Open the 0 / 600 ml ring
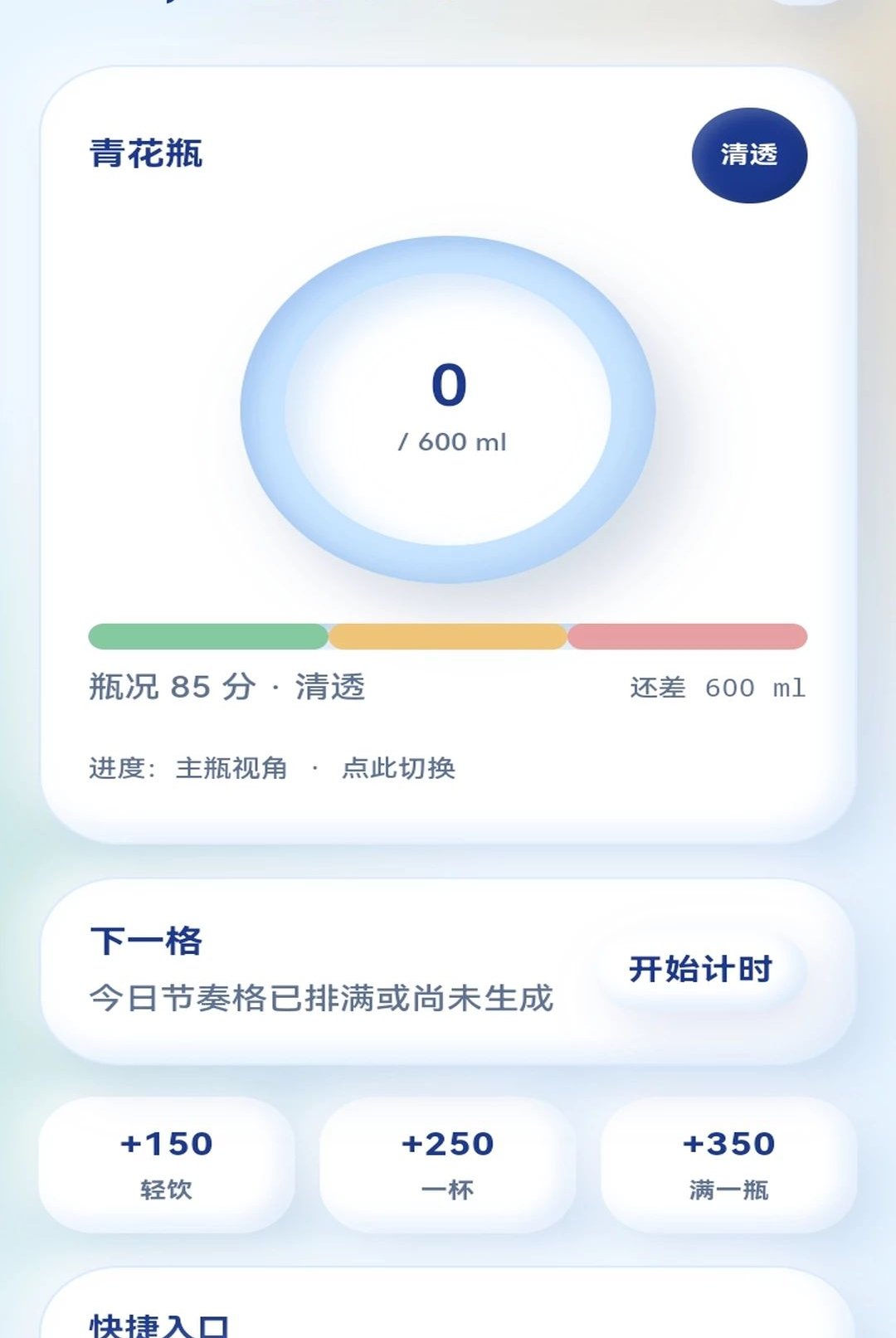The height and width of the screenshot is (1338, 896). click(448, 410)
